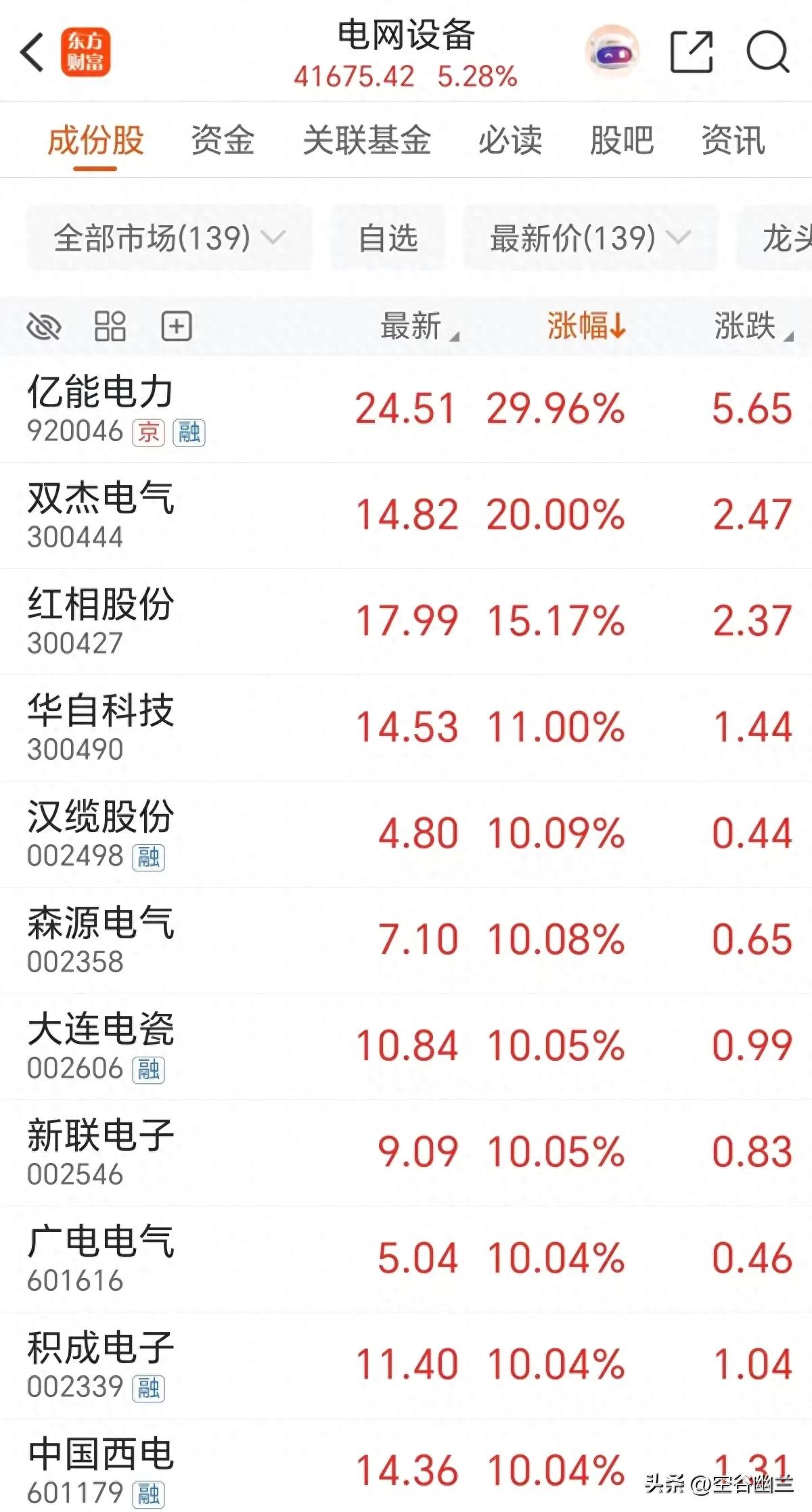The height and width of the screenshot is (1512, 812).
Task: Reverse the 涨幅 sort order
Action: click(586, 327)
